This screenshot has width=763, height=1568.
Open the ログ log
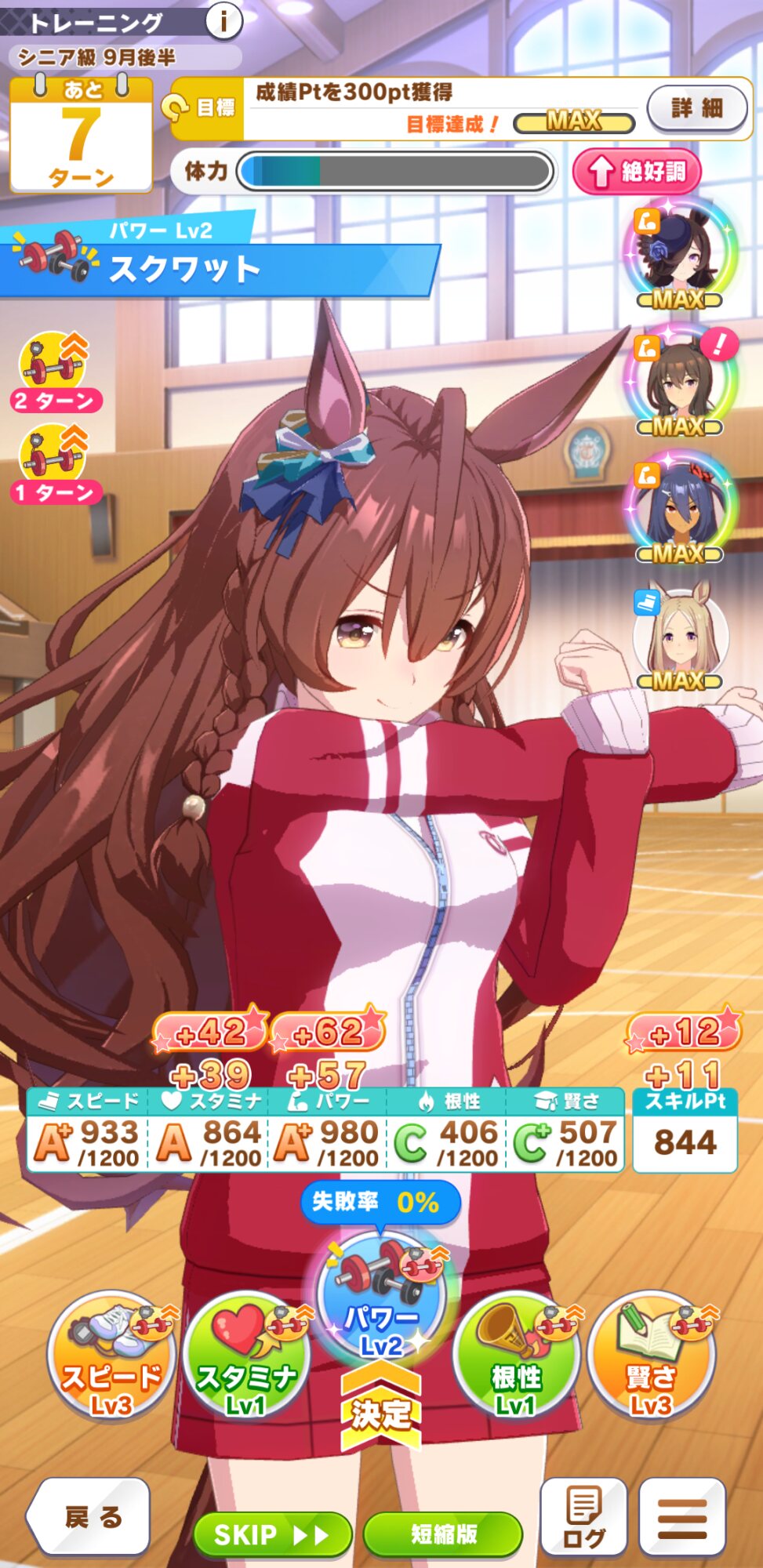(584, 1516)
